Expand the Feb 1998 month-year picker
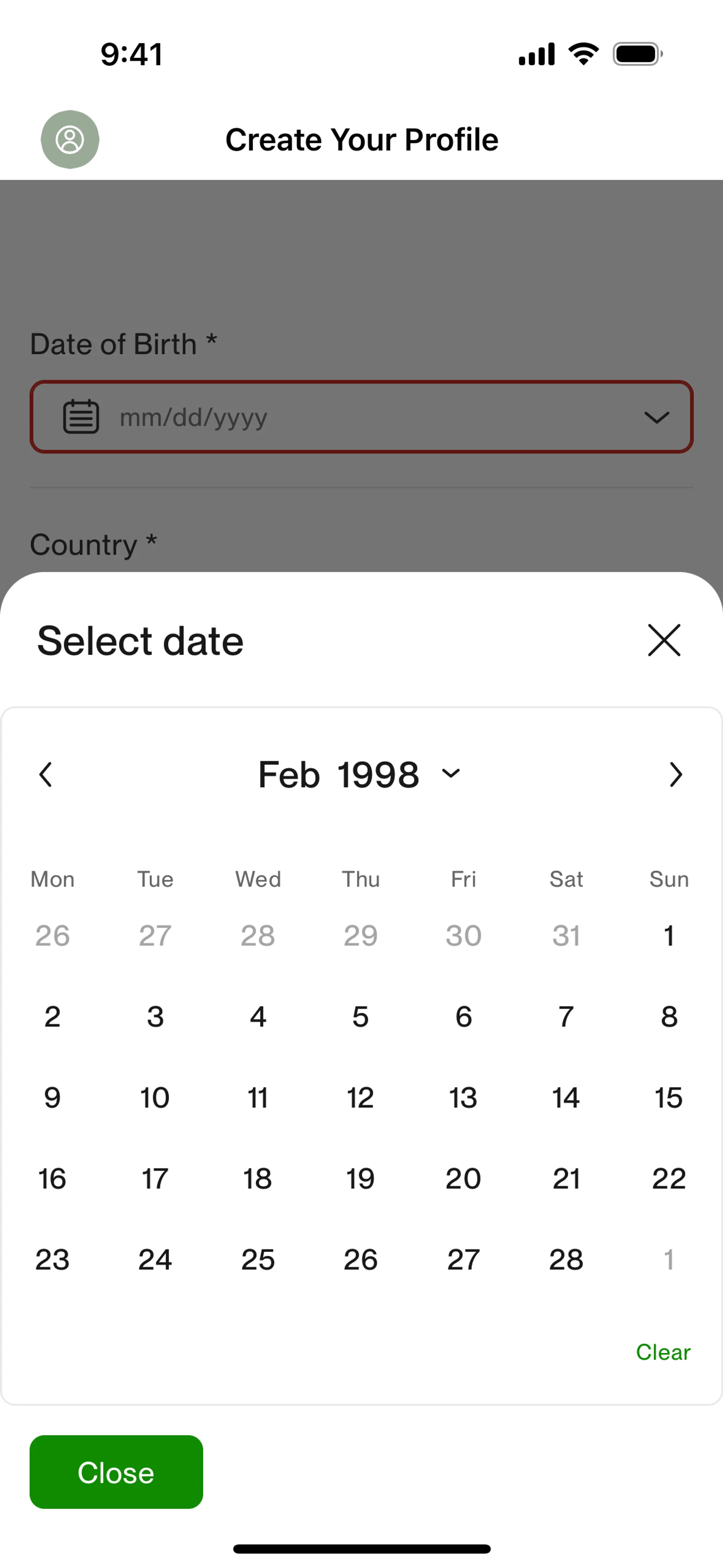 click(359, 774)
